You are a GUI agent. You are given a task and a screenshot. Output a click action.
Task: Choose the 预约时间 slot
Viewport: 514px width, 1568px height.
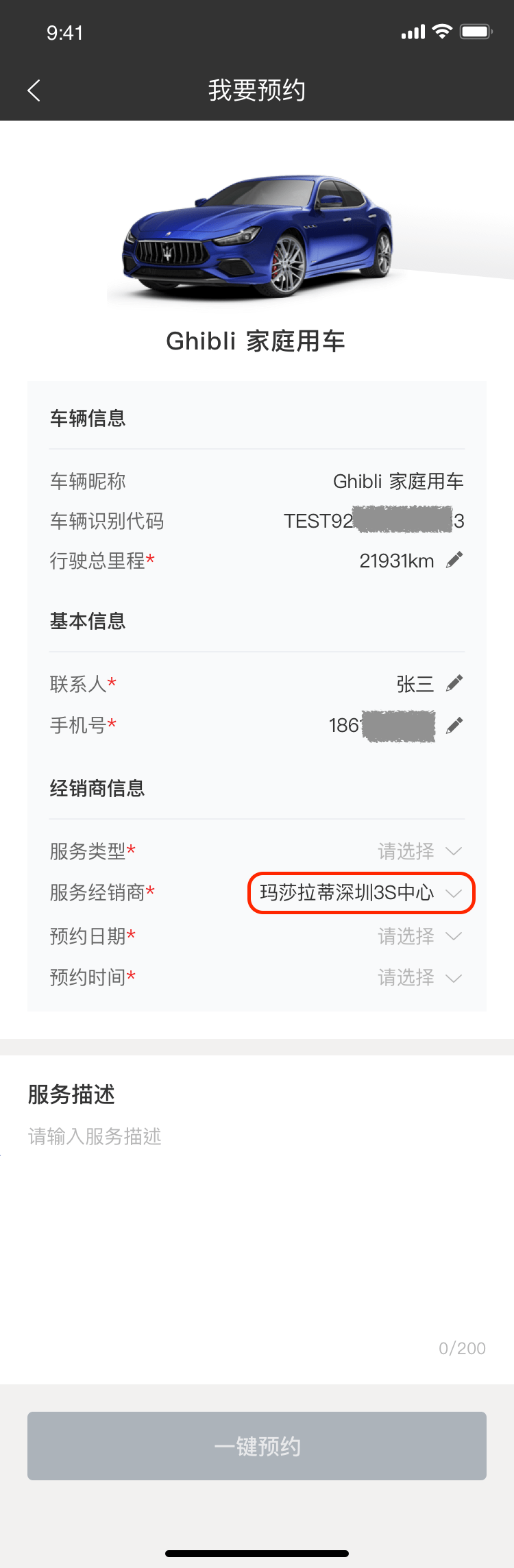pyautogui.click(x=419, y=977)
